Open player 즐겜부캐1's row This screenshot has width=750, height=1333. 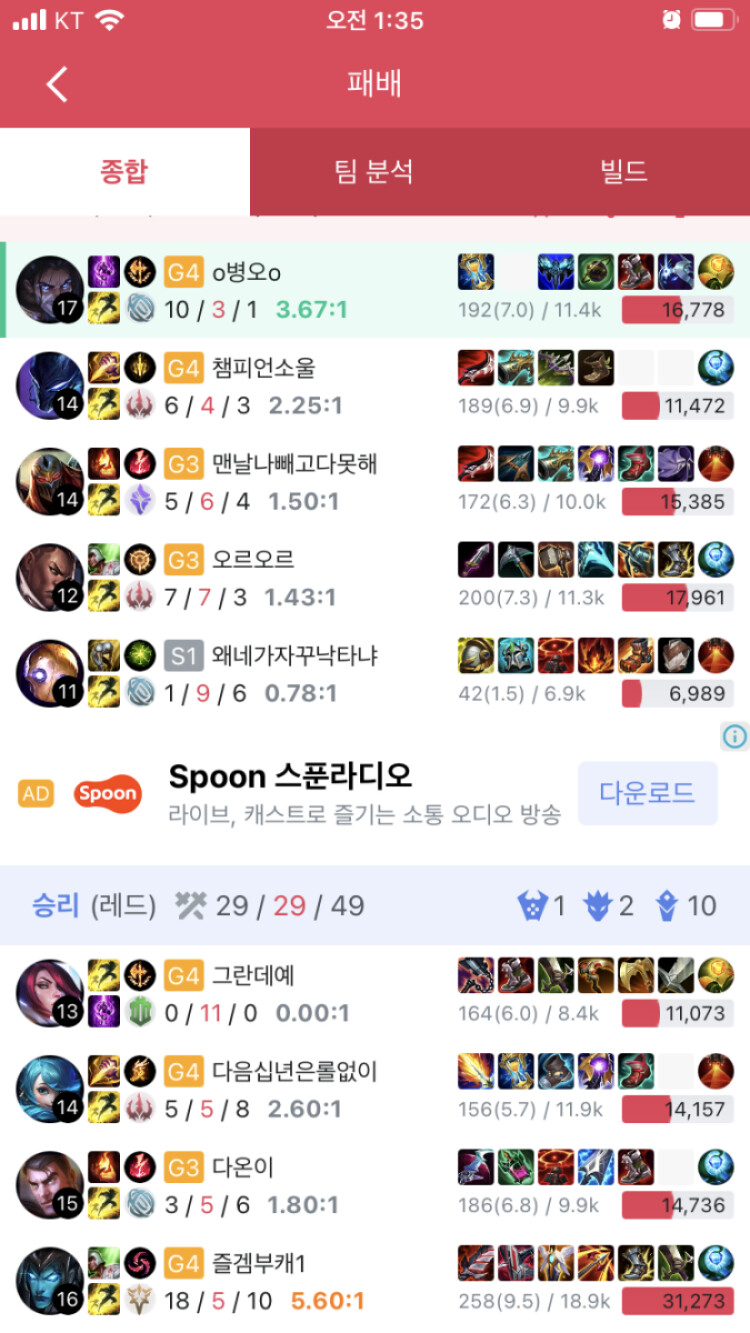click(x=300, y=1282)
